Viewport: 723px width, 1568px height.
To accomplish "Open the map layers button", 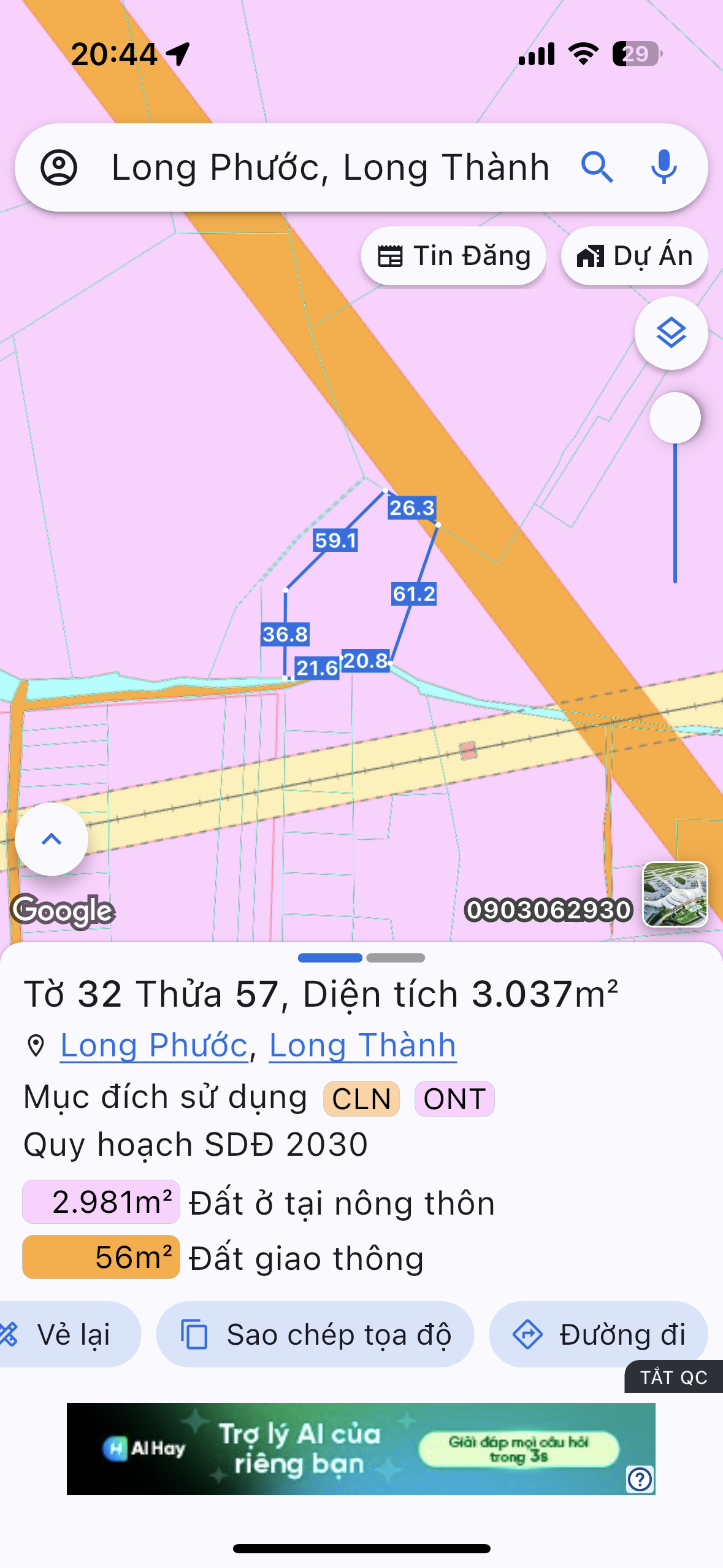I will tap(671, 333).
